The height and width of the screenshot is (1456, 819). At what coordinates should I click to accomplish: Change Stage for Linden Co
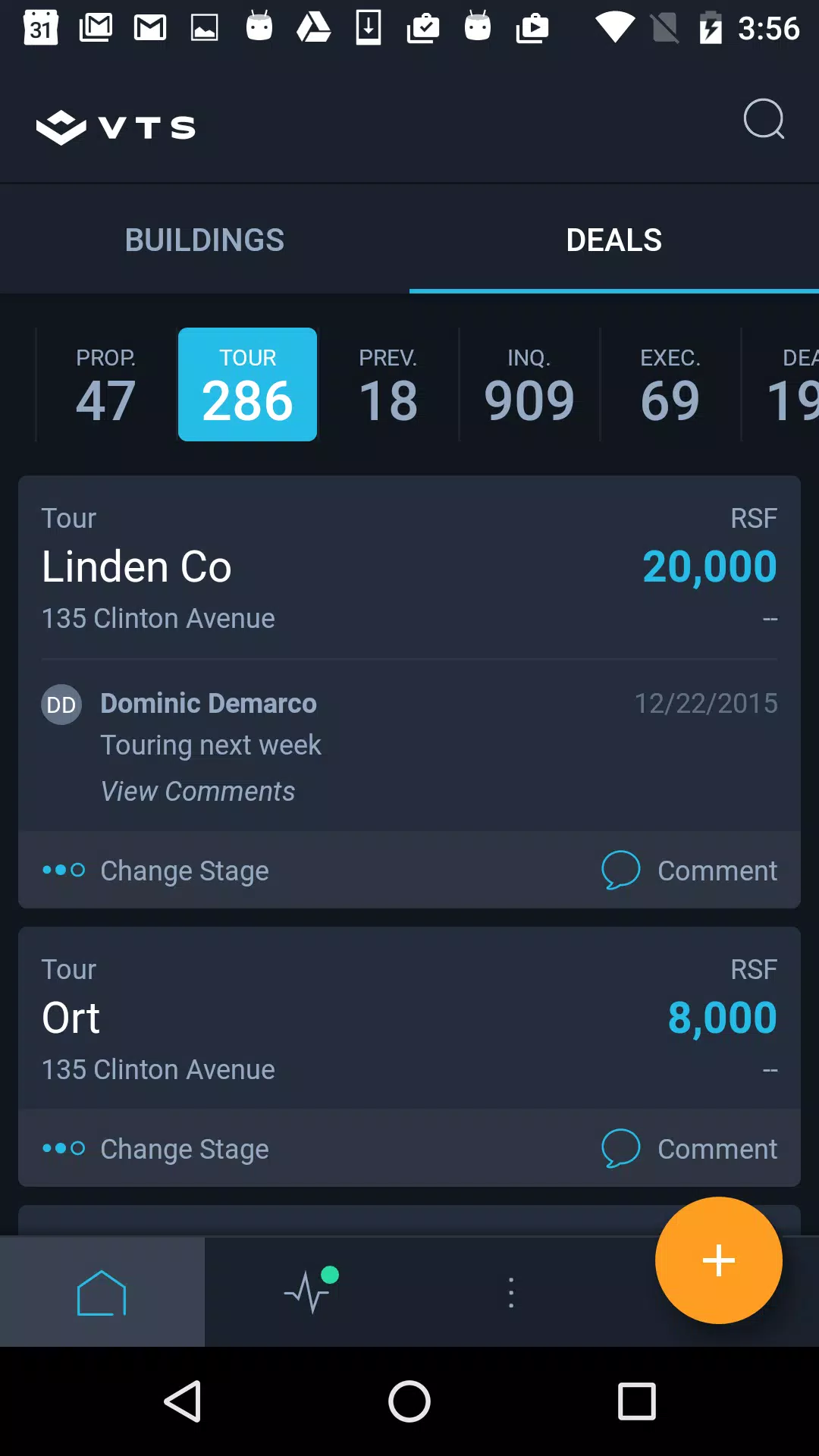pos(155,871)
